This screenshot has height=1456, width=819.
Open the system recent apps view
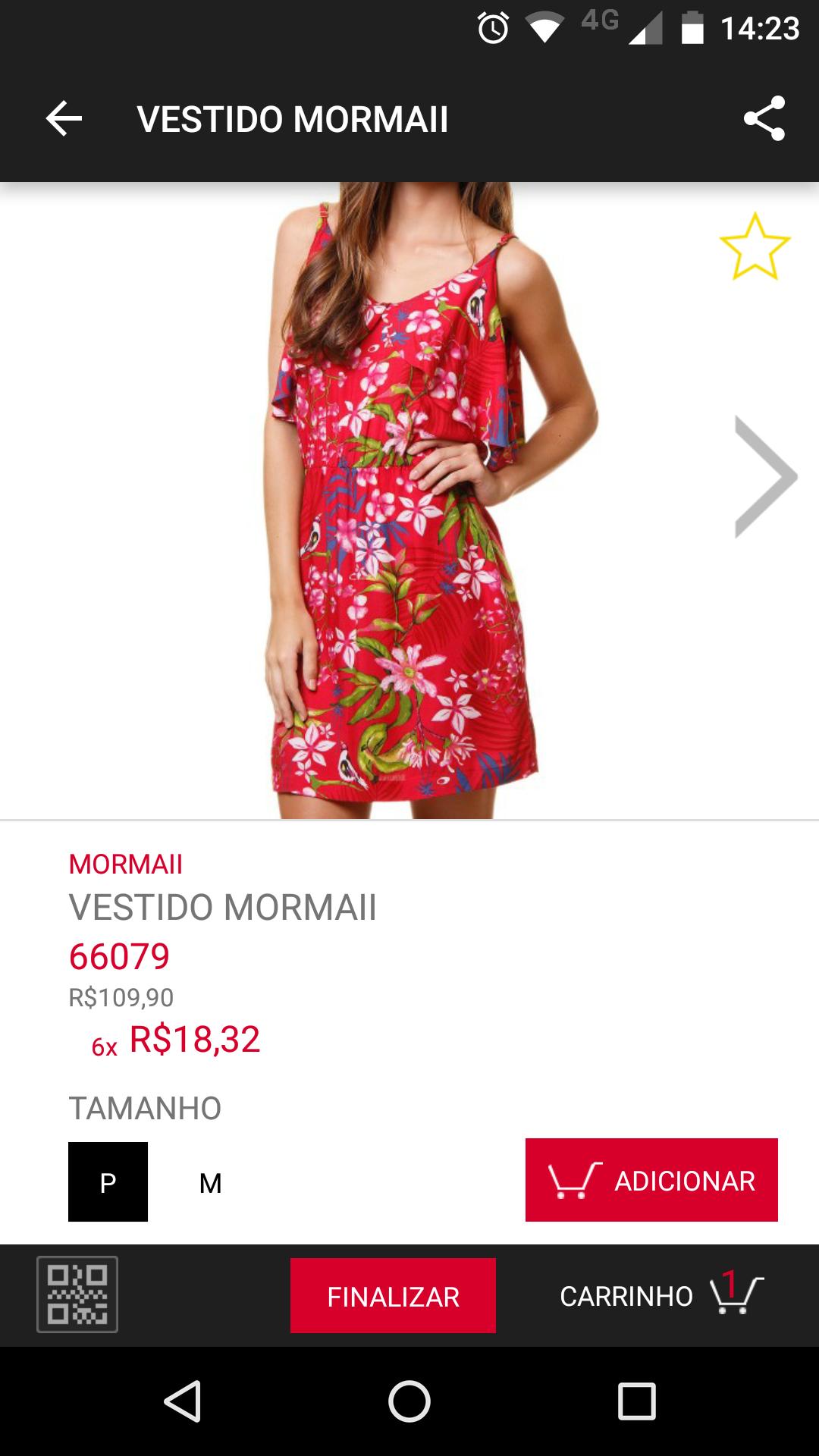(636, 1401)
